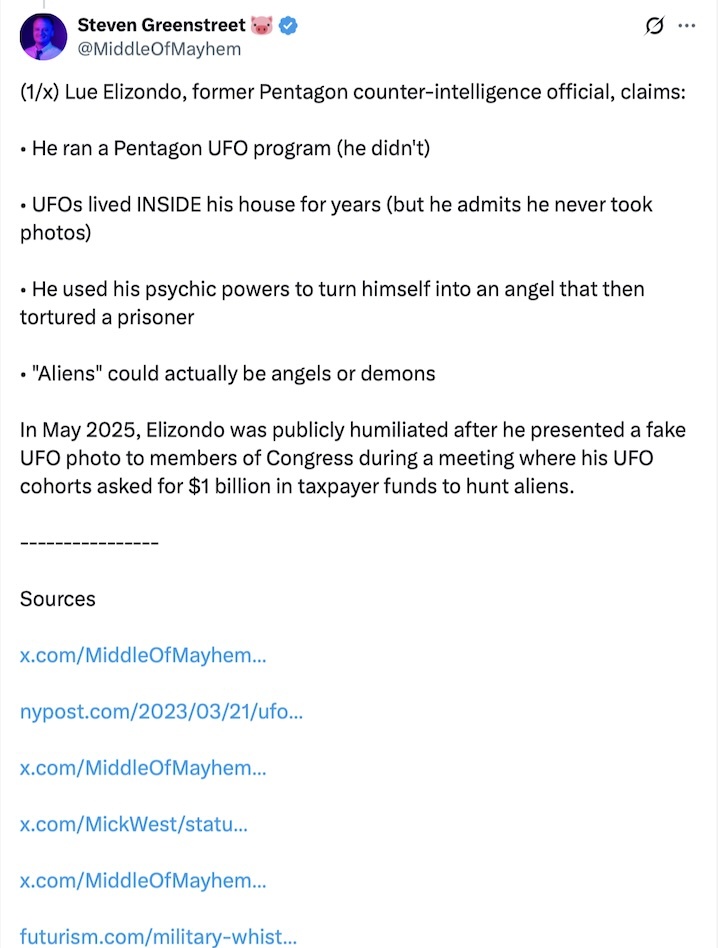
Task: Tap the @MiddleOfMayhem handle
Action: [x=159, y=48]
